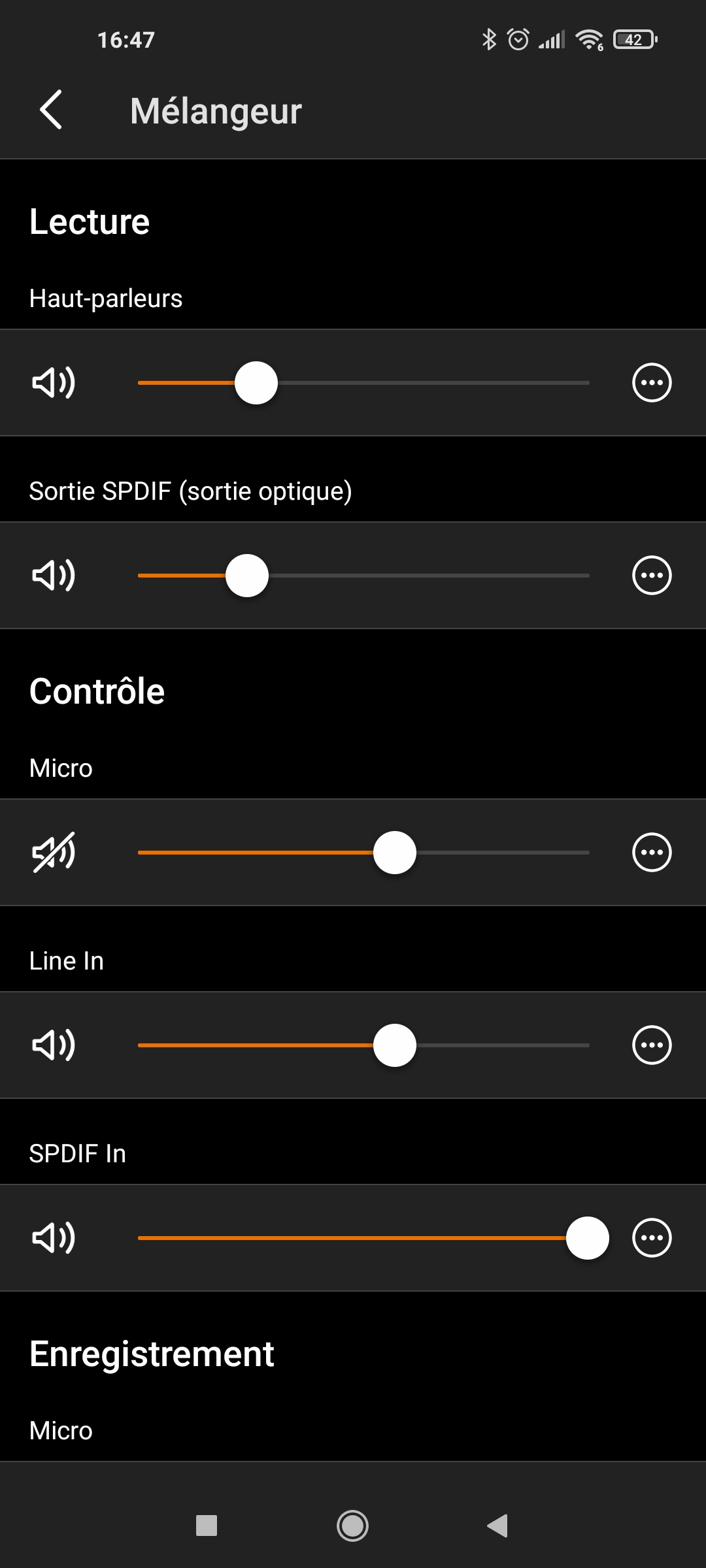Select the Lecture section header
The height and width of the screenshot is (1568, 706).
(88, 221)
